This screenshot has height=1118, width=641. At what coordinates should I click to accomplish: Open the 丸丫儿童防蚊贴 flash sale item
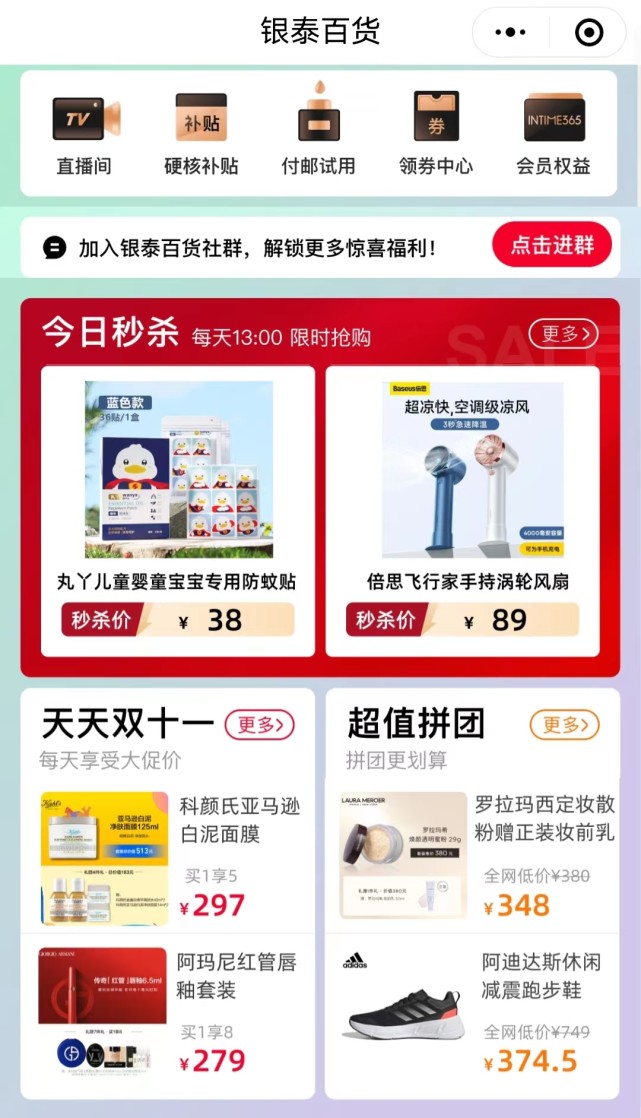(x=177, y=510)
